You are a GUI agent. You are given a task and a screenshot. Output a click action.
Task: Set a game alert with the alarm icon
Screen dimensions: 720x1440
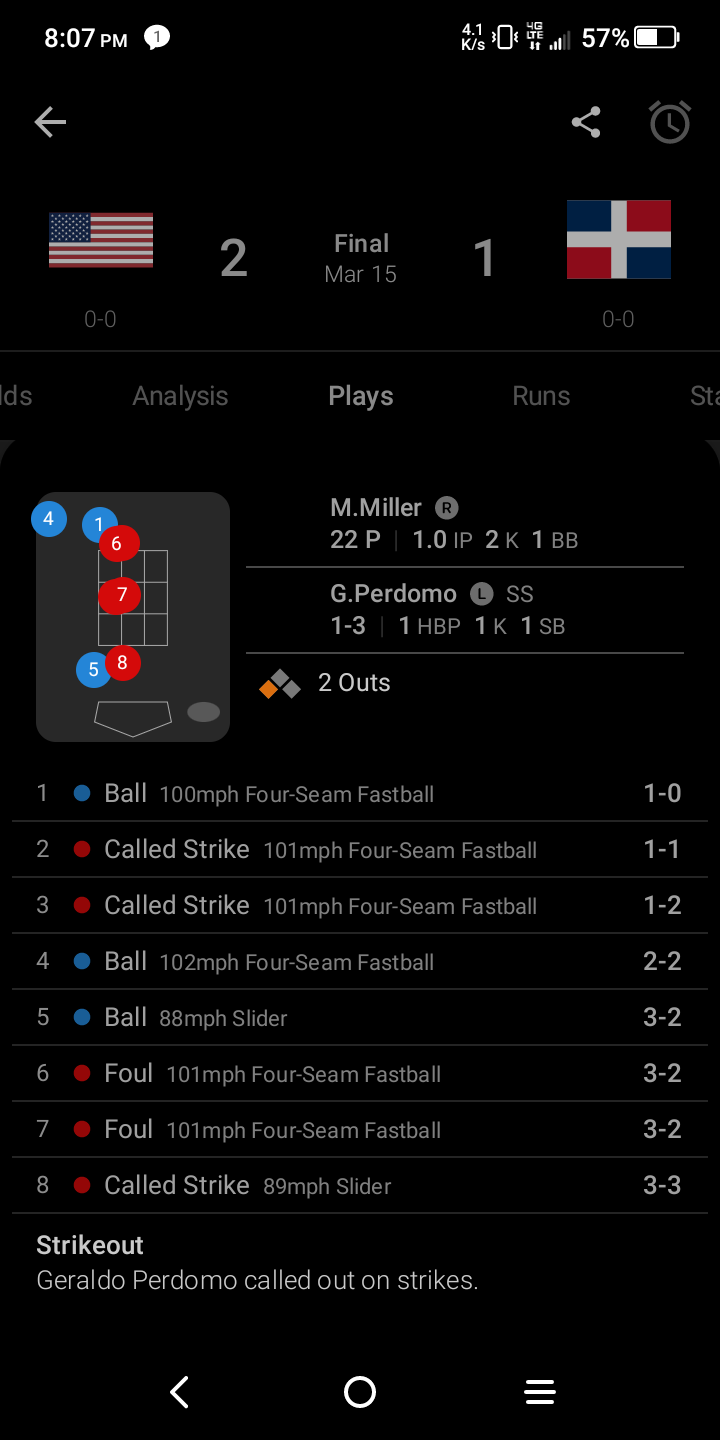(x=670, y=122)
